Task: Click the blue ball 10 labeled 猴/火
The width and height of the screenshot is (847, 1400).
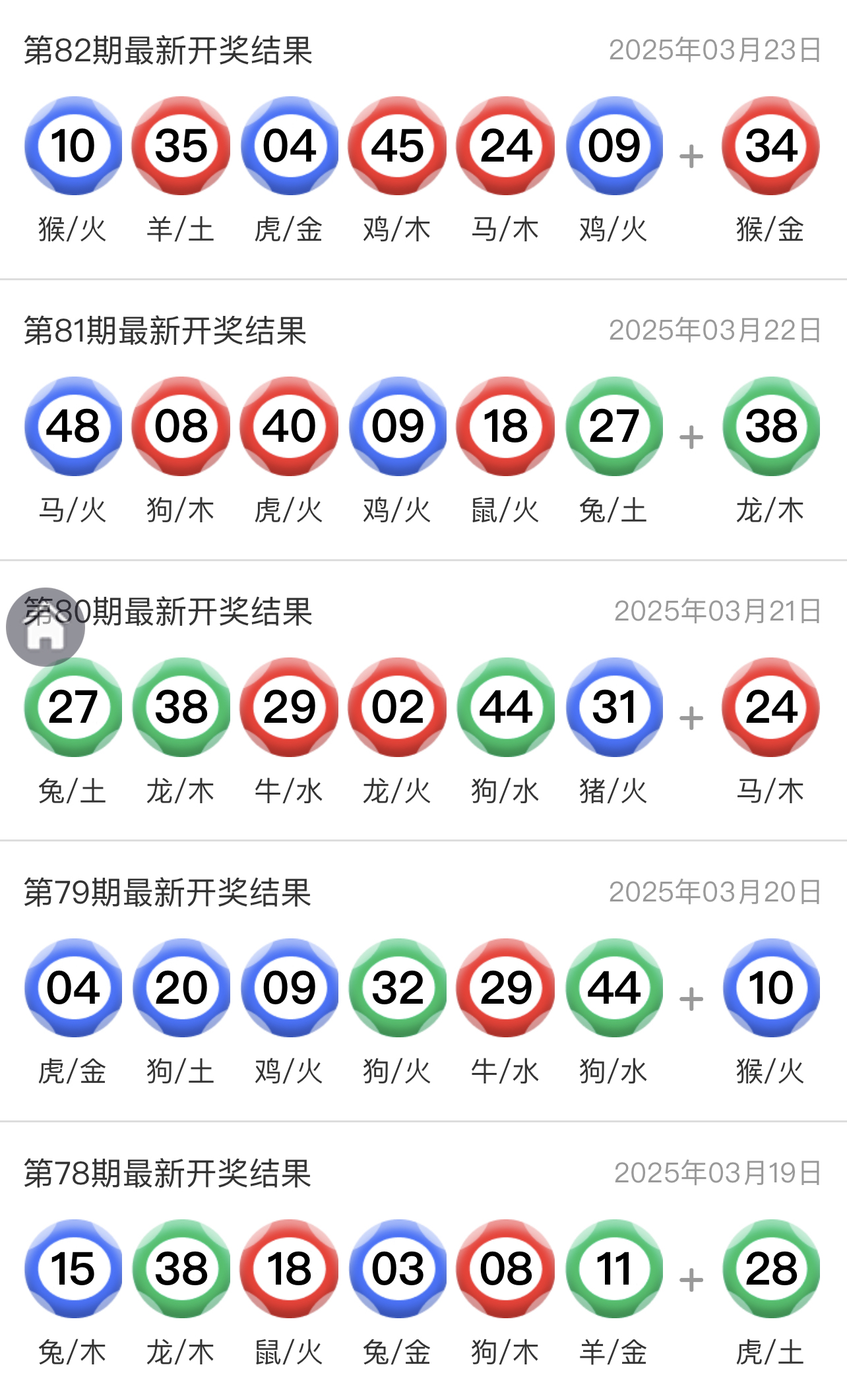Action: tap(73, 146)
